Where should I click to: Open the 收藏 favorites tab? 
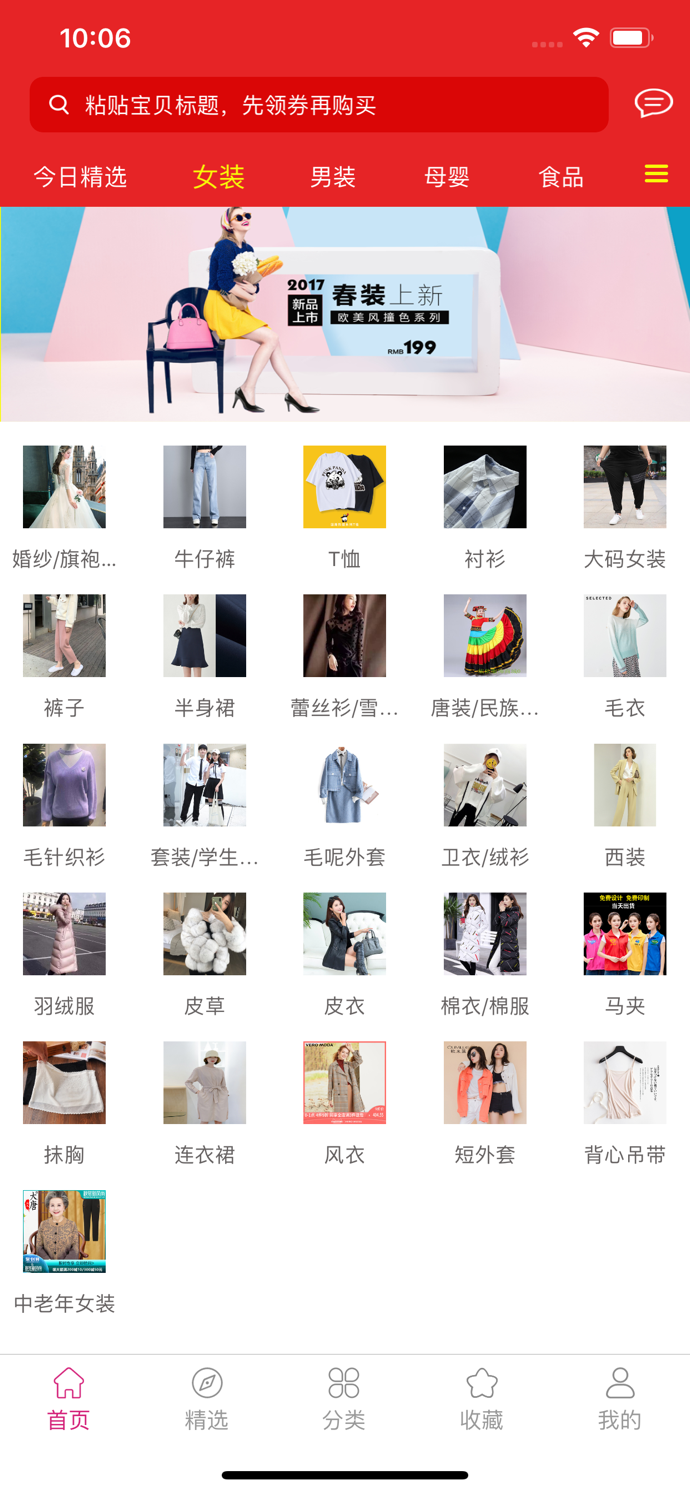click(x=481, y=1398)
